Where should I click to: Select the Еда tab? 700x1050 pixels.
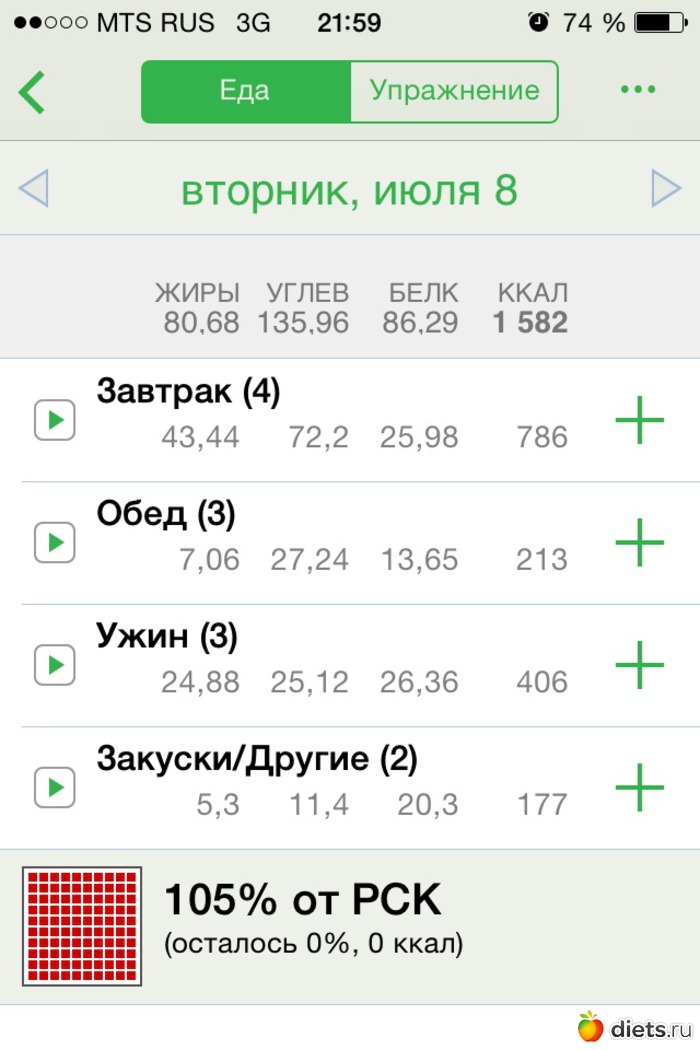click(245, 92)
